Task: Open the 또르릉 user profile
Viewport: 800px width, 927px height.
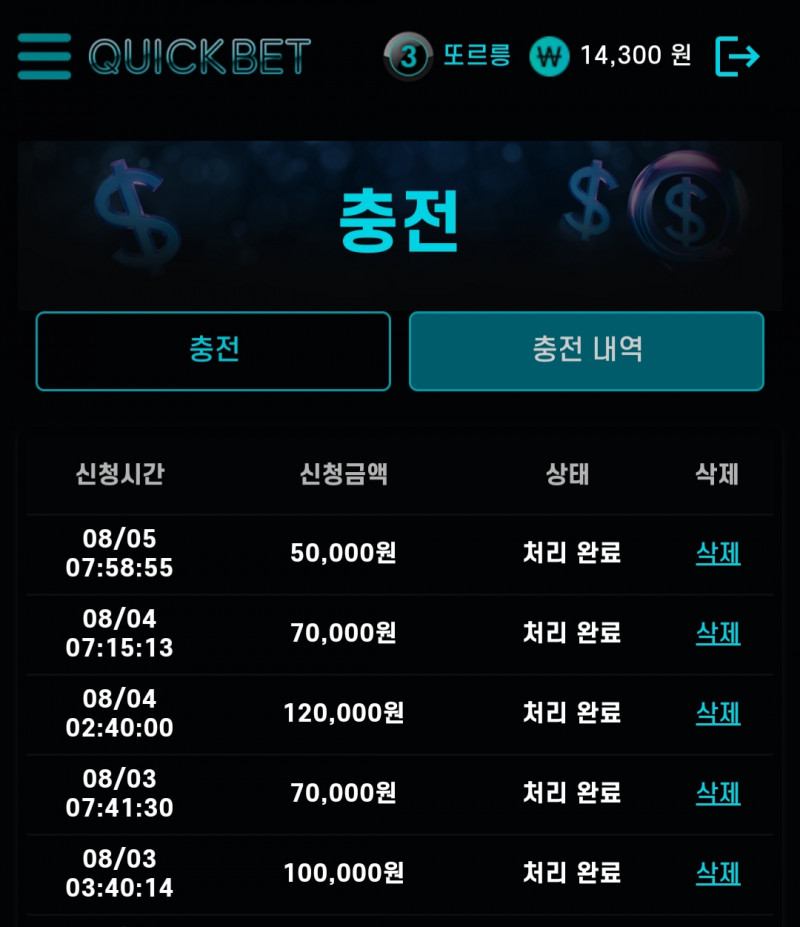Action: tap(476, 56)
